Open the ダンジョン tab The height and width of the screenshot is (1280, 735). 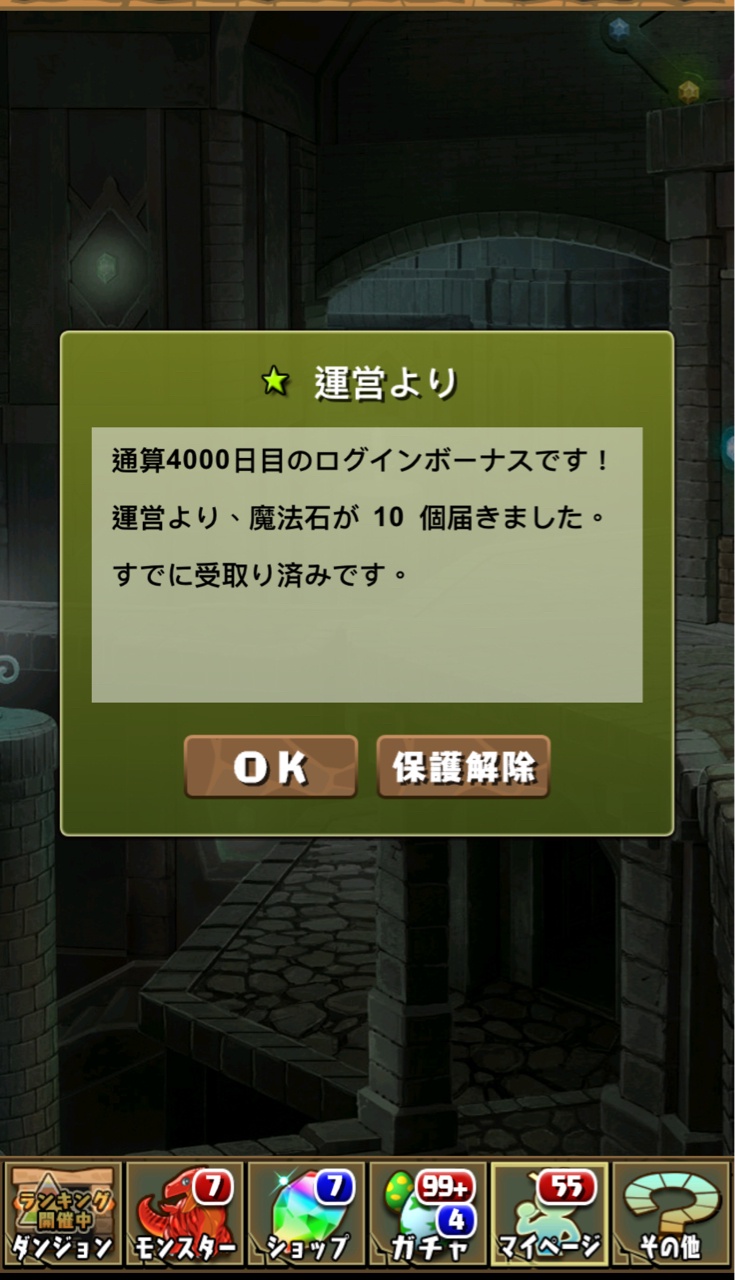pyautogui.click(x=62, y=1213)
